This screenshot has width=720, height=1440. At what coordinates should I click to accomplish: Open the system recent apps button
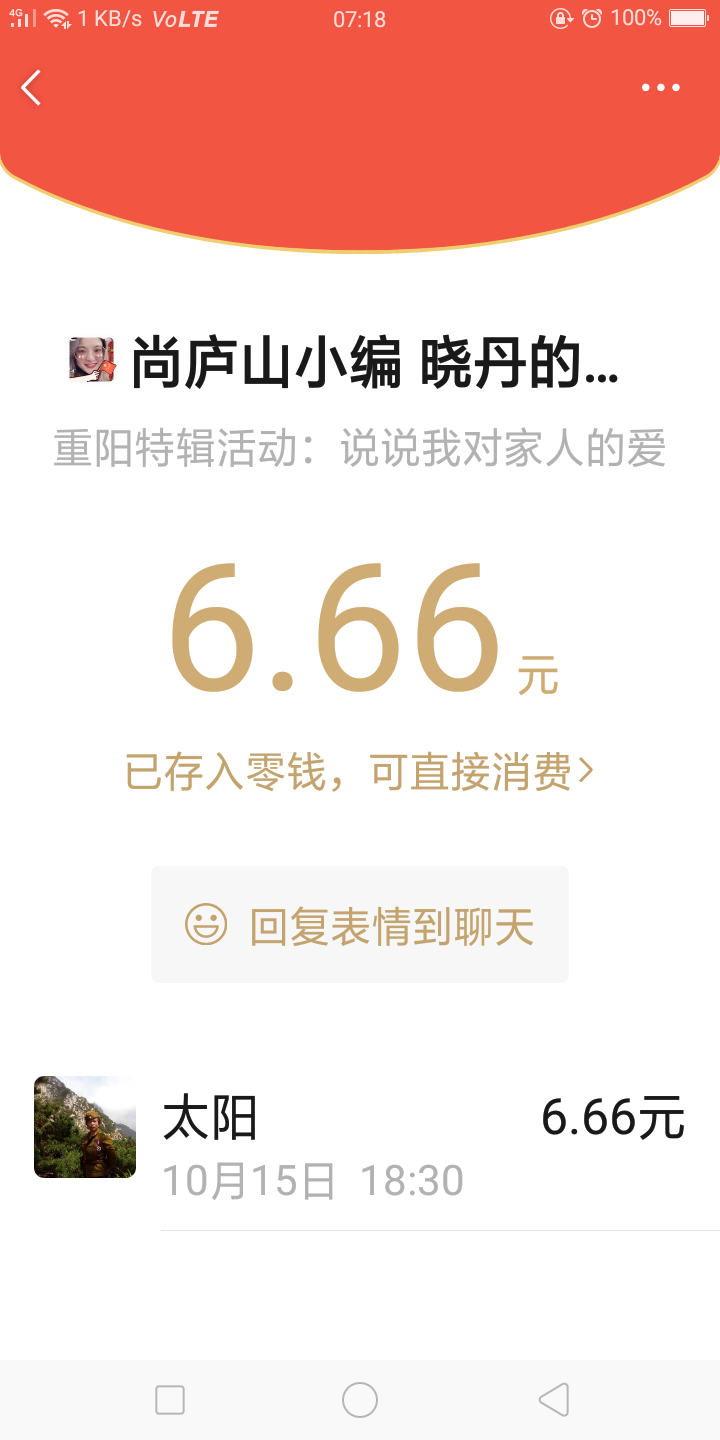pos(170,1400)
